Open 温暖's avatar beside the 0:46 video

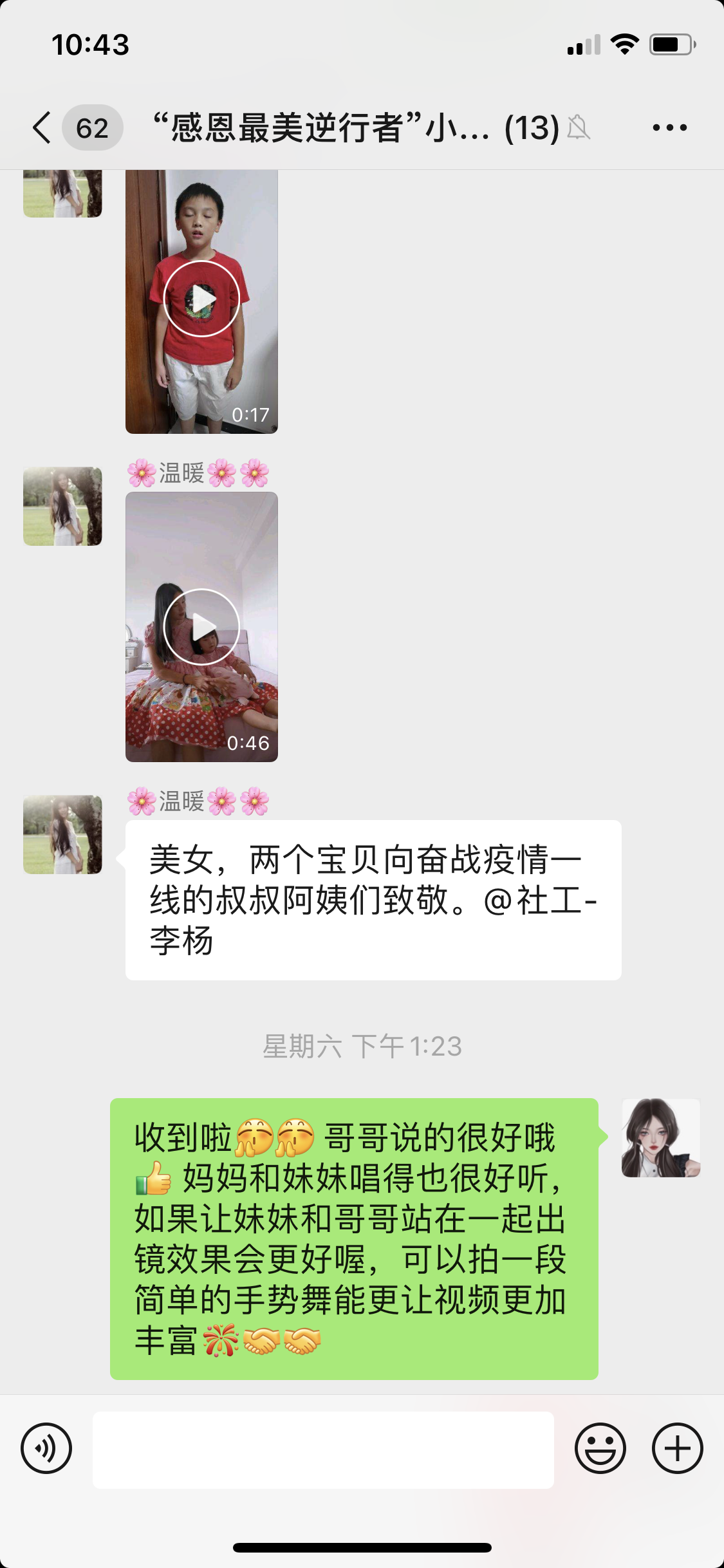[62, 506]
